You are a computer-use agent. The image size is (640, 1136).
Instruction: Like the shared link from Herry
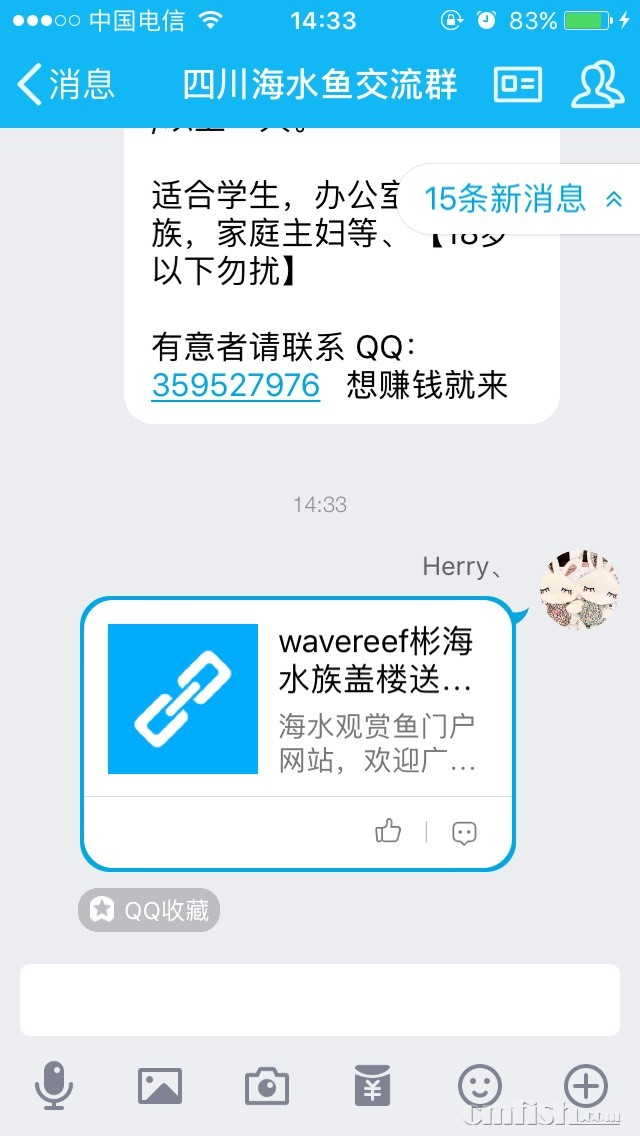(x=388, y=831)
